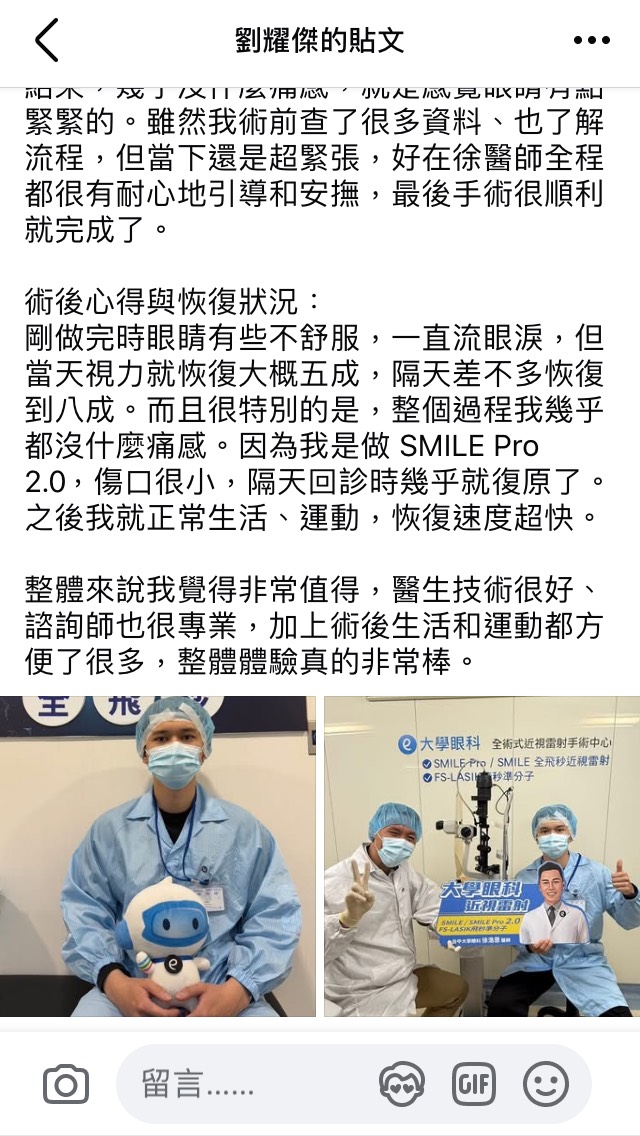
Task: Open the avatar sticker picker
Action: point(402,1084)
